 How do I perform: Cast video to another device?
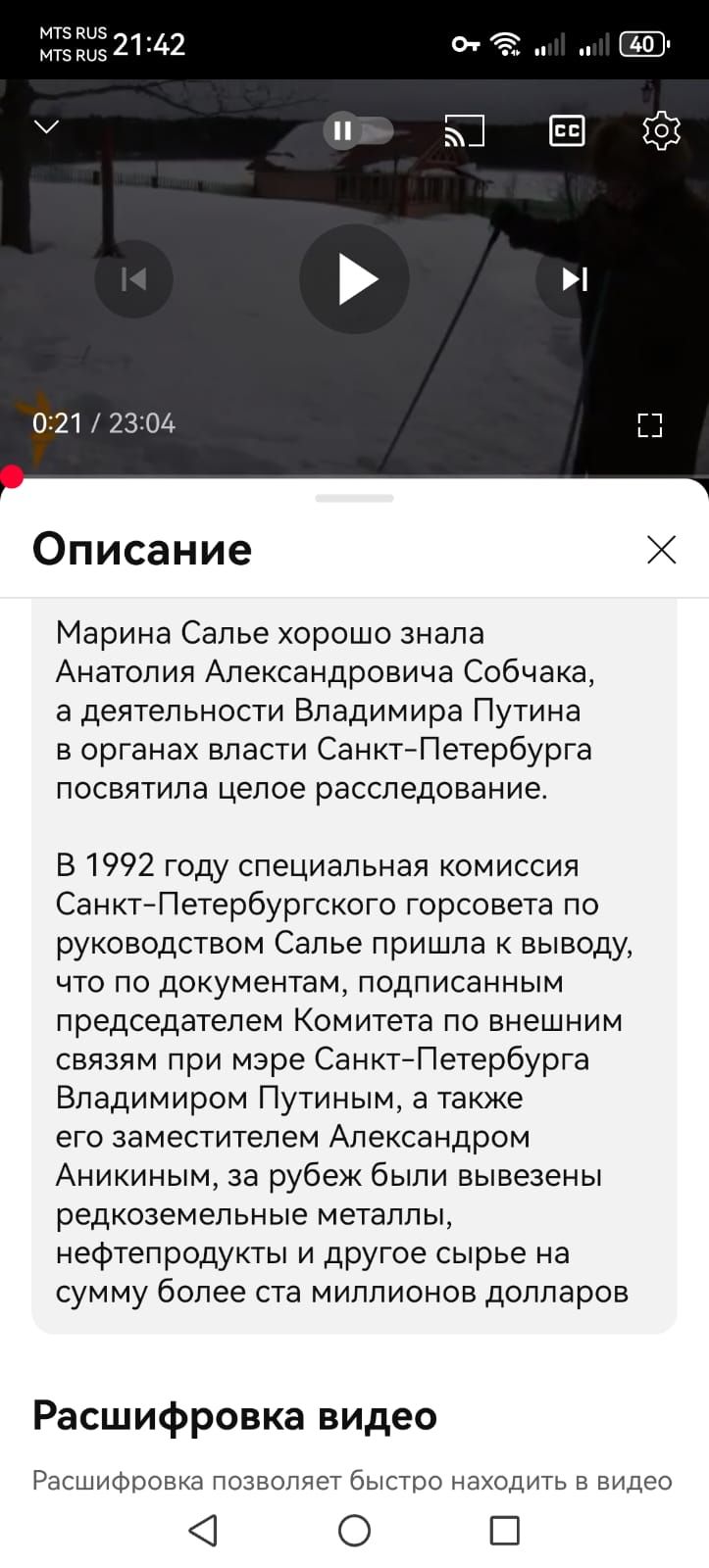(465, 130)
